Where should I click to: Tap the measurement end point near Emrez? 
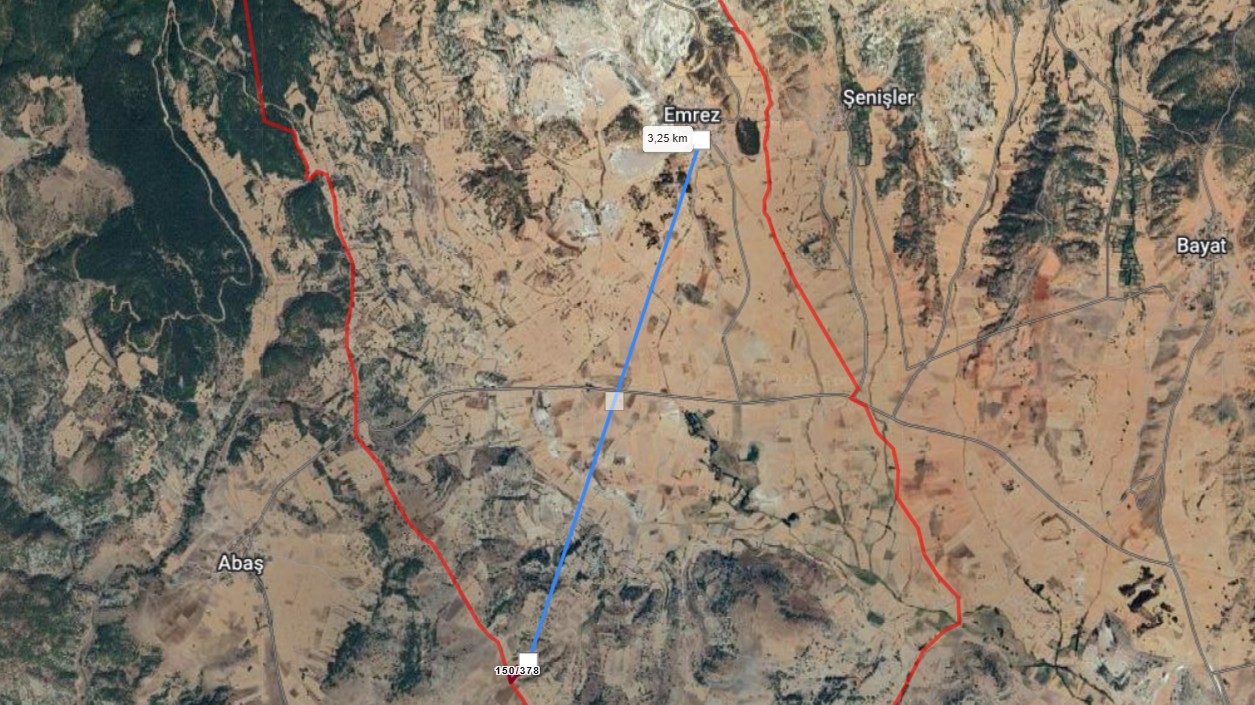(x=701, y=140)
